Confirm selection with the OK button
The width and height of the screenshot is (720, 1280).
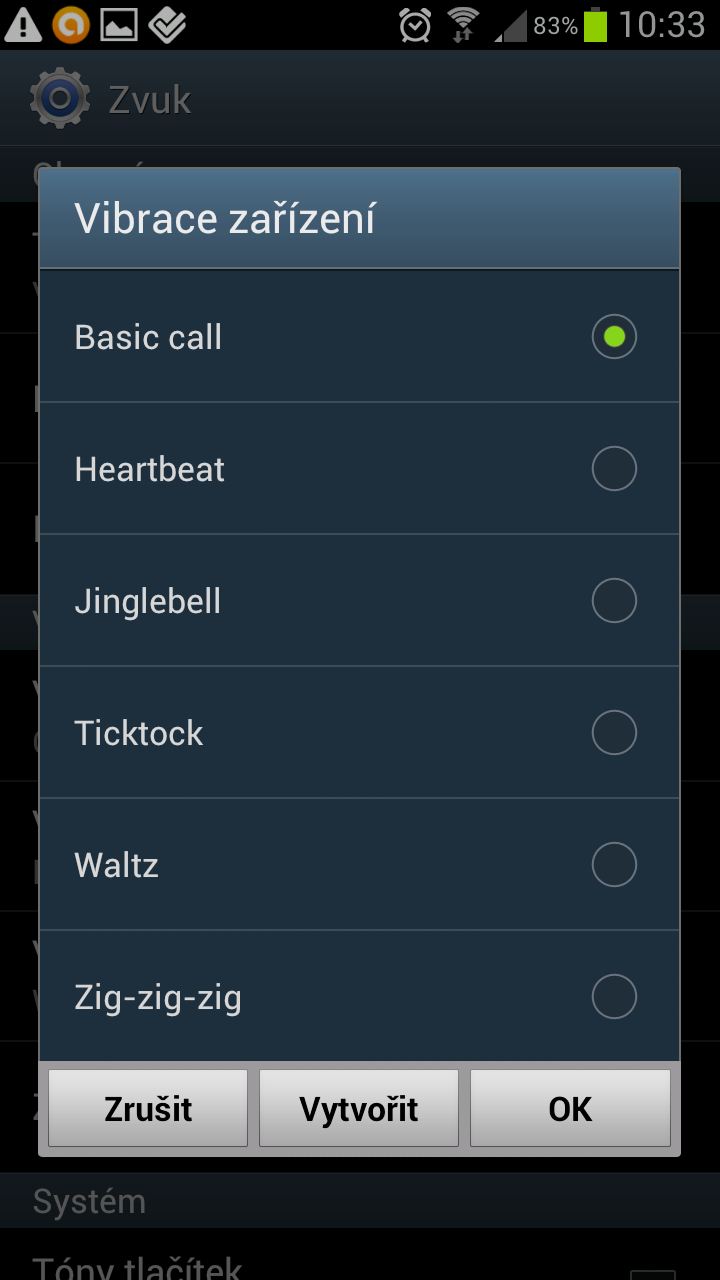[570, 1108]
